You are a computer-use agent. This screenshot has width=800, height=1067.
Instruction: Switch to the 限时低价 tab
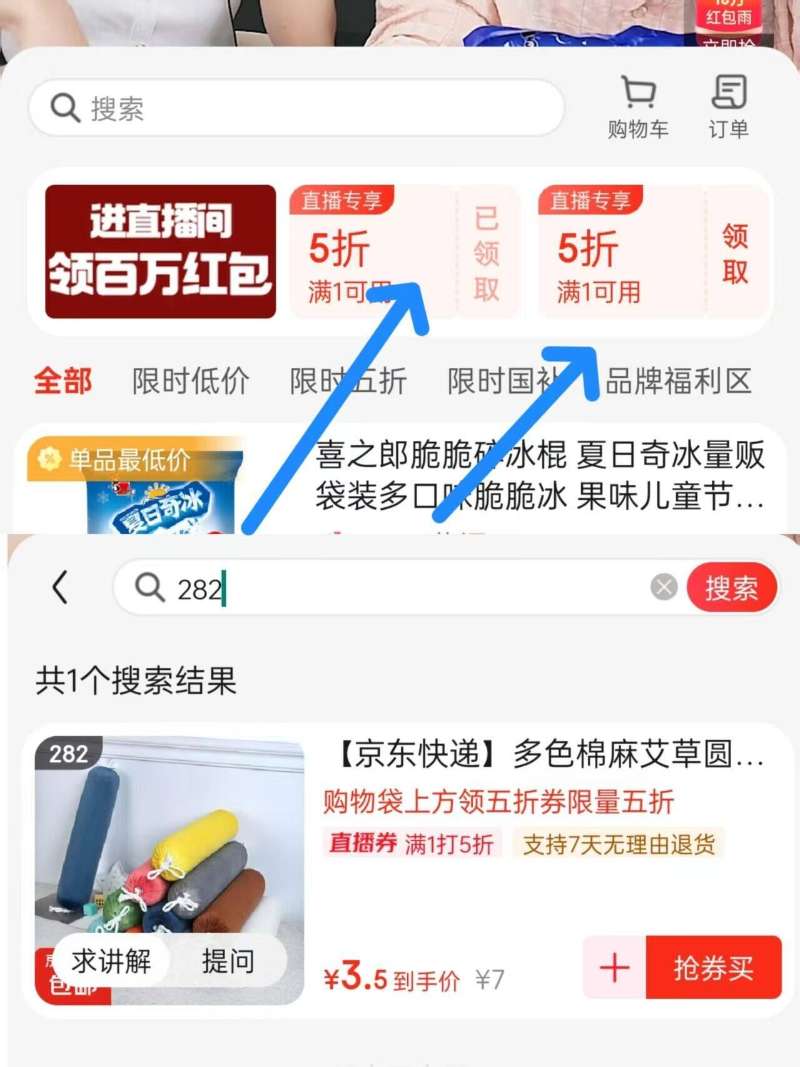coord(190,381)
